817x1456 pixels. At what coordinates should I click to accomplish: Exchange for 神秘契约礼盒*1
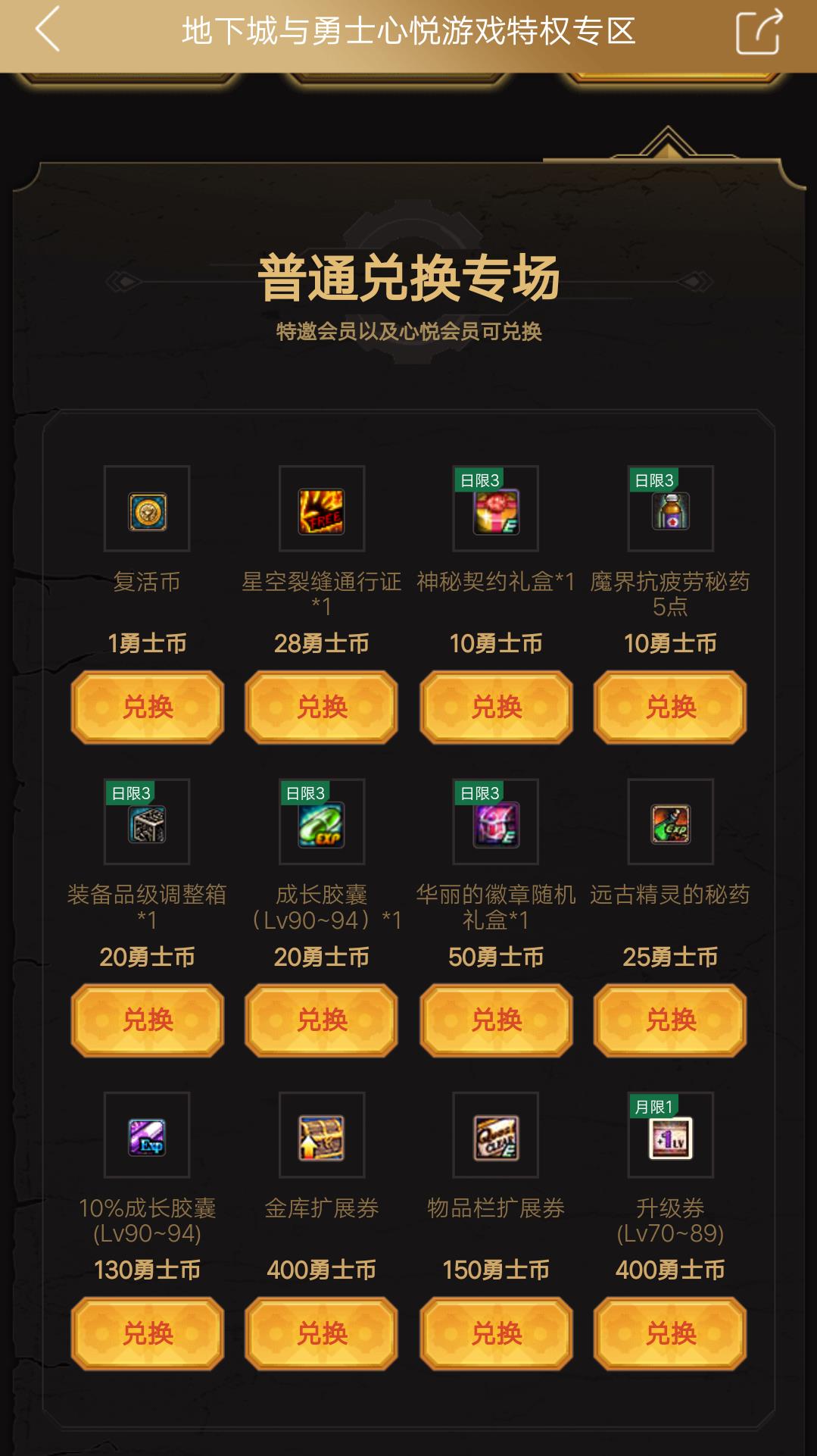click(x=496, y=707)
